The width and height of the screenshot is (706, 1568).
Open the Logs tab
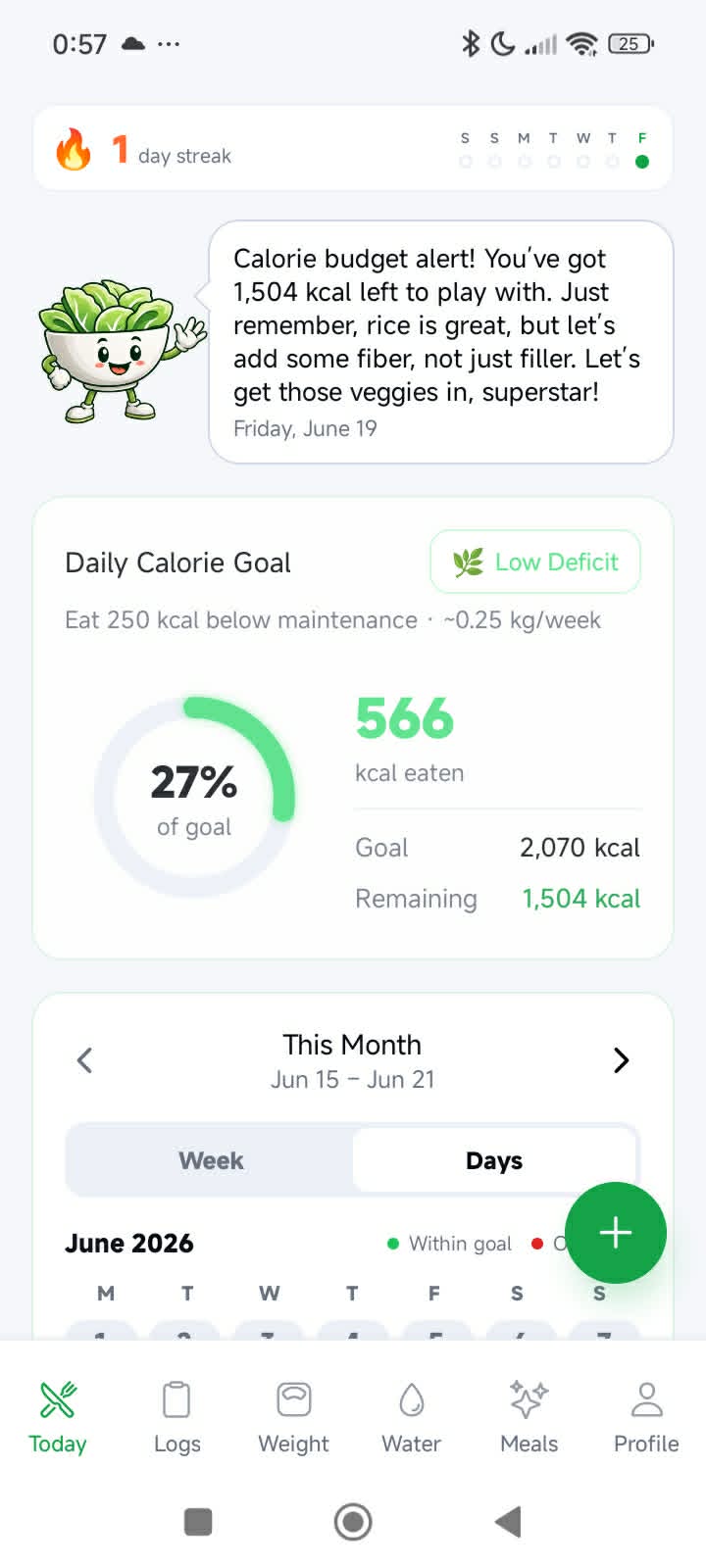(x=176, y=1417)
